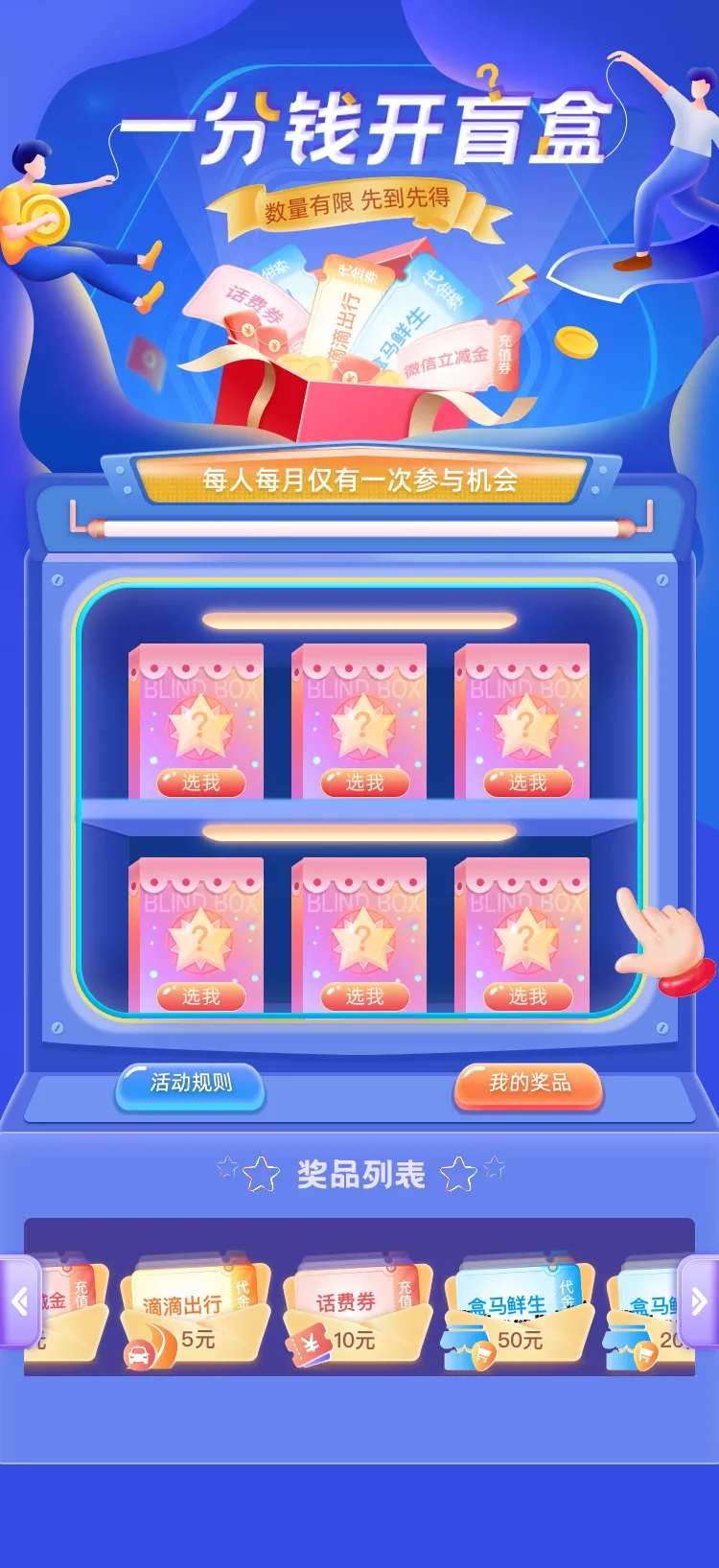Show previous prizes with the left arrow
Viewport: 719px width, 1568px height.
pos(19,1301)
